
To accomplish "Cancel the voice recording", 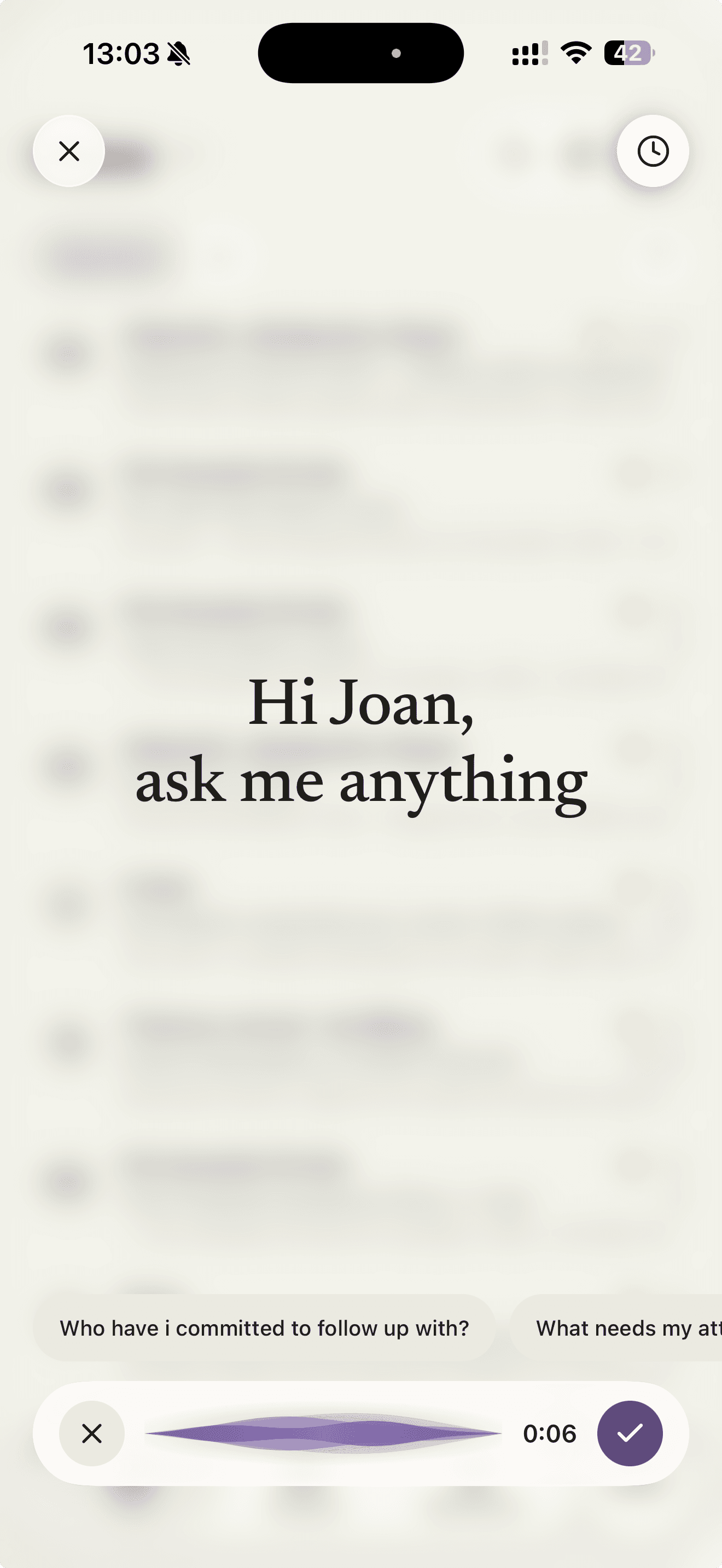I will click(92, 1434).
